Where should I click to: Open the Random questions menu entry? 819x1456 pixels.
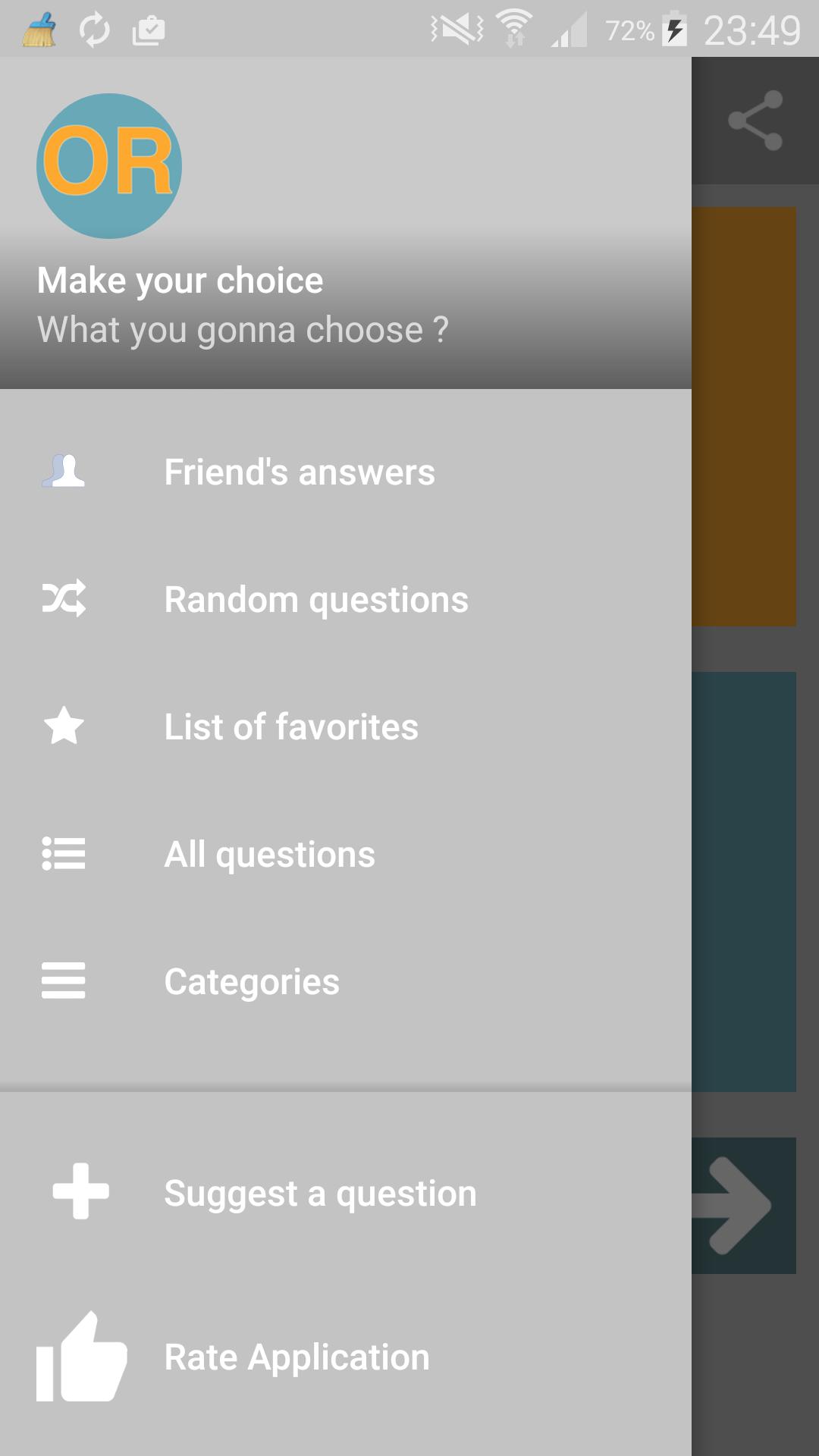click(316, 599)
